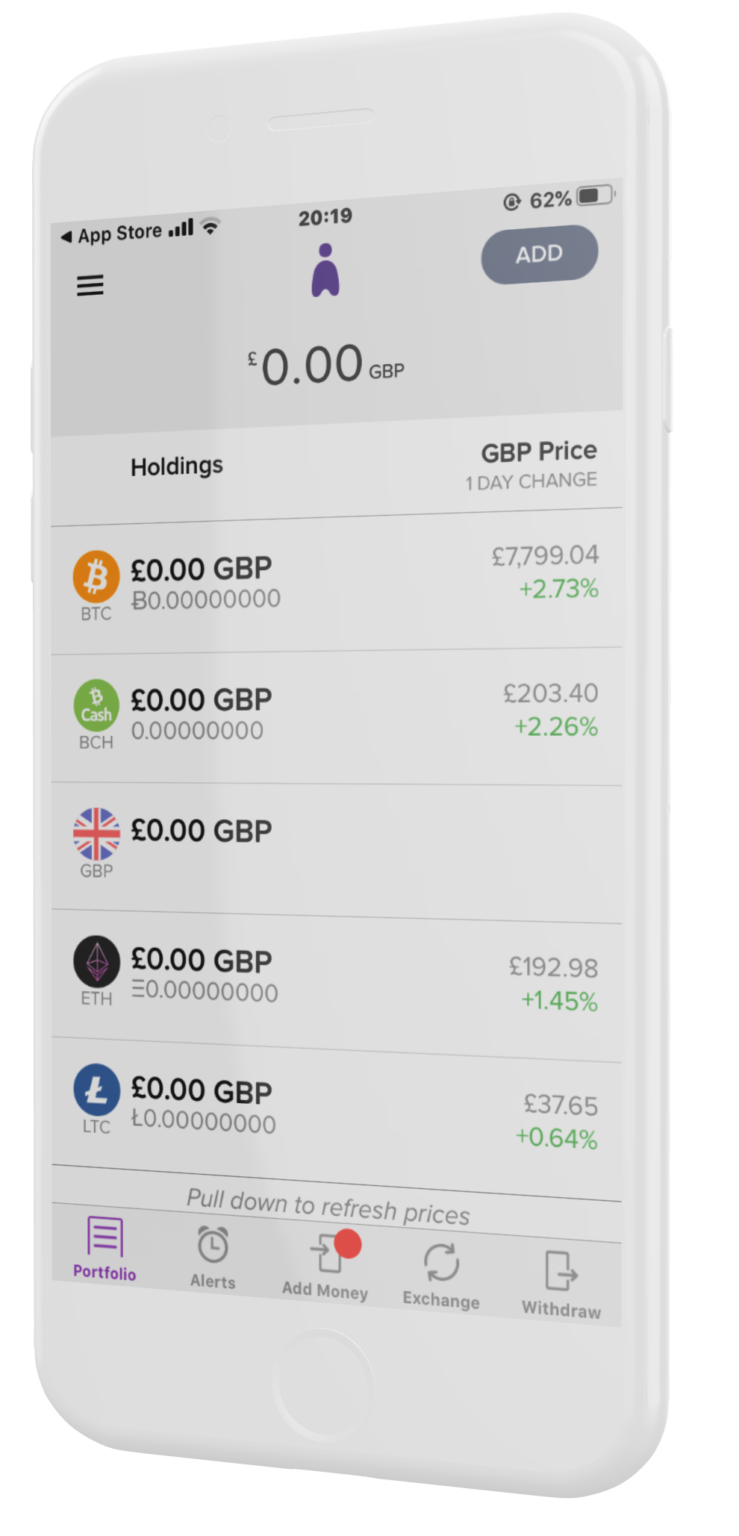Select the Alerts bell icon
This screenshot has width=739, height=1536.
click(x=212, y=1242)
